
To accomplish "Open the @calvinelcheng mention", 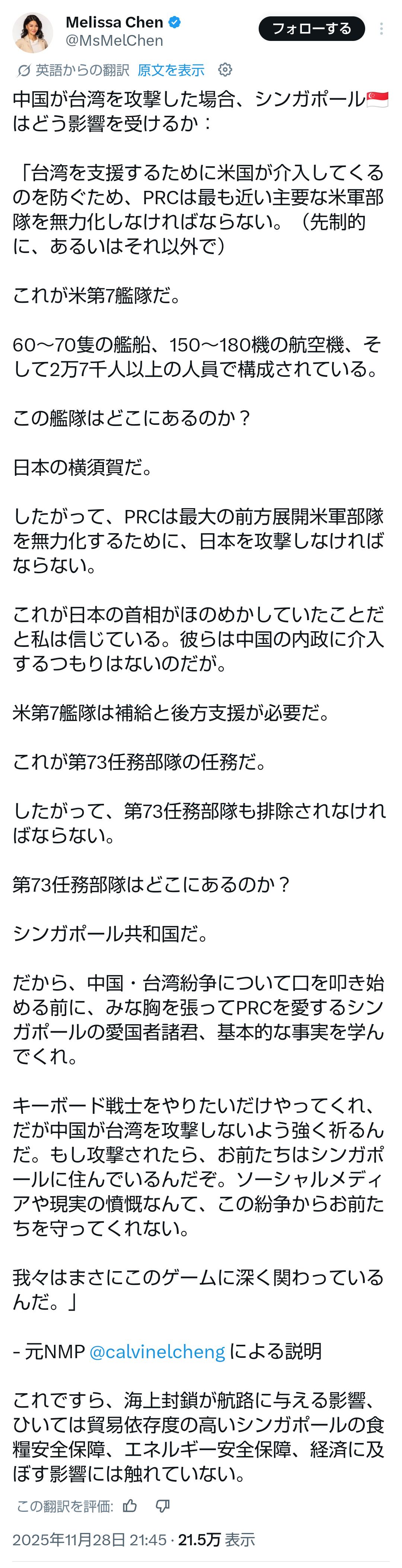I will [157, 1351].
